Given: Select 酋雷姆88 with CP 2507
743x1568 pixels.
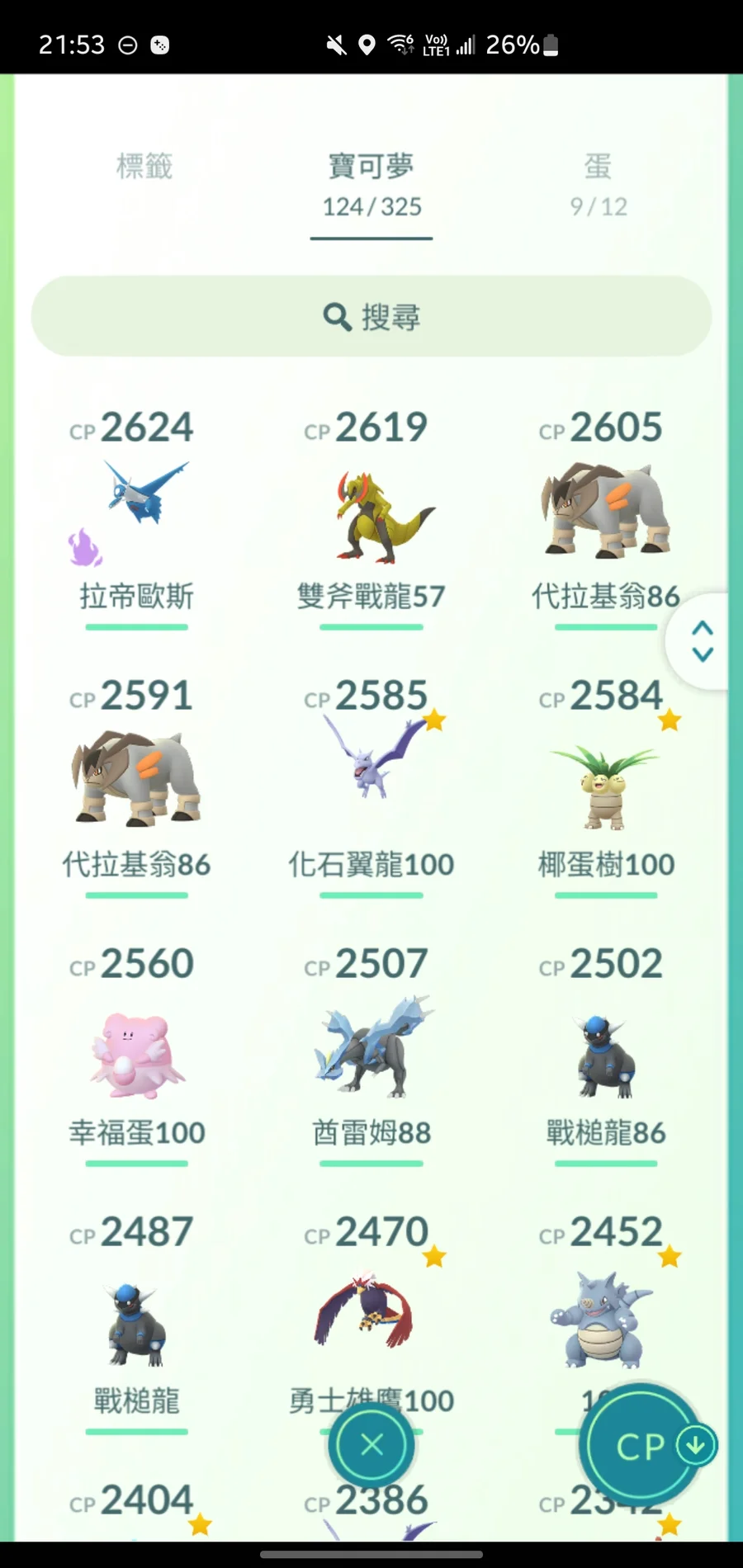Looking at the screenshot, I should coord(371,1048).
